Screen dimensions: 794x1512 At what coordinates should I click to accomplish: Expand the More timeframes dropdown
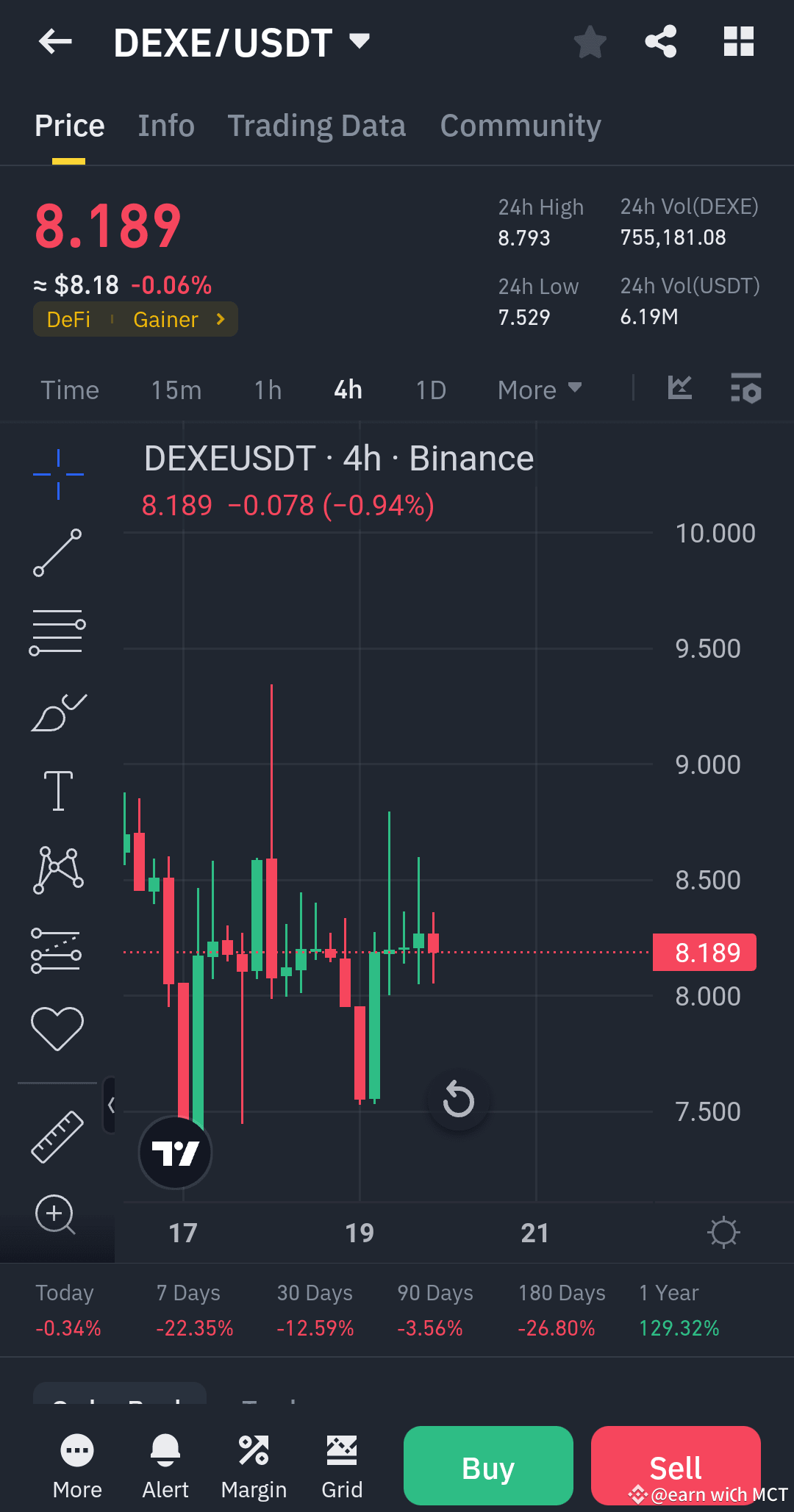539,390
